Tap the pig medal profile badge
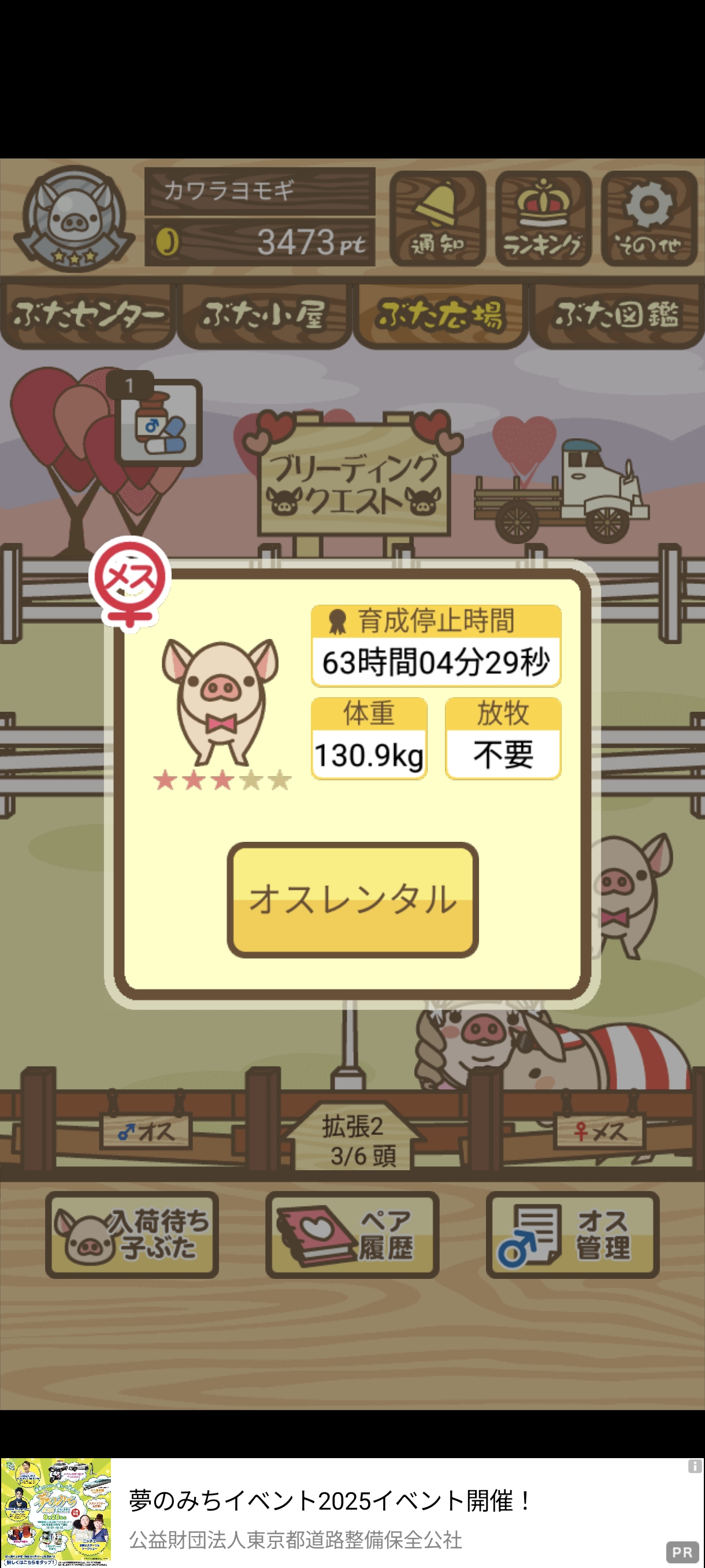The width and height of the screenshot is (705, 1568). click(x=74, y=219)
